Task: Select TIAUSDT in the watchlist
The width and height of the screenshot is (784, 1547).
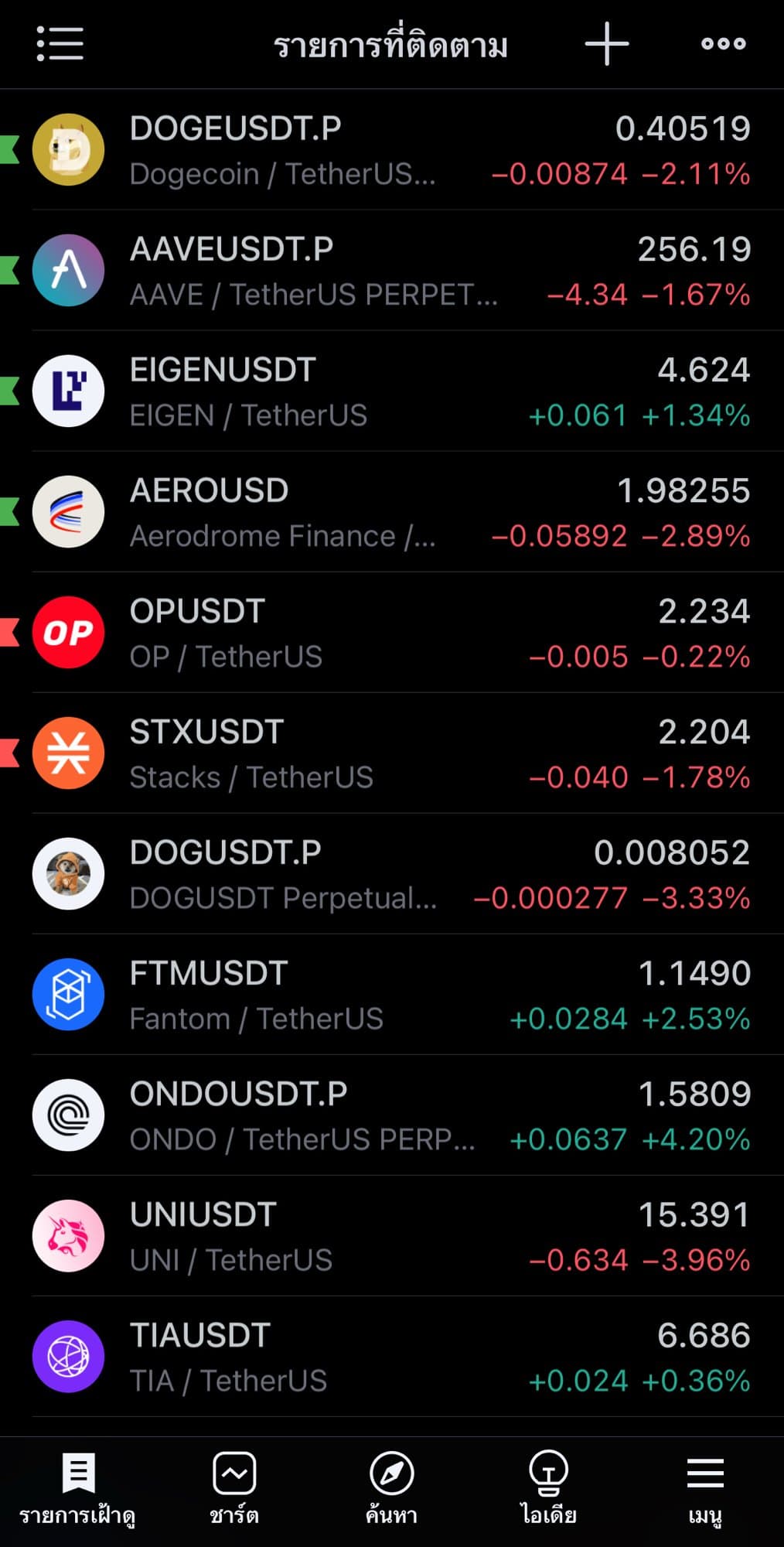Action: 392,1357
